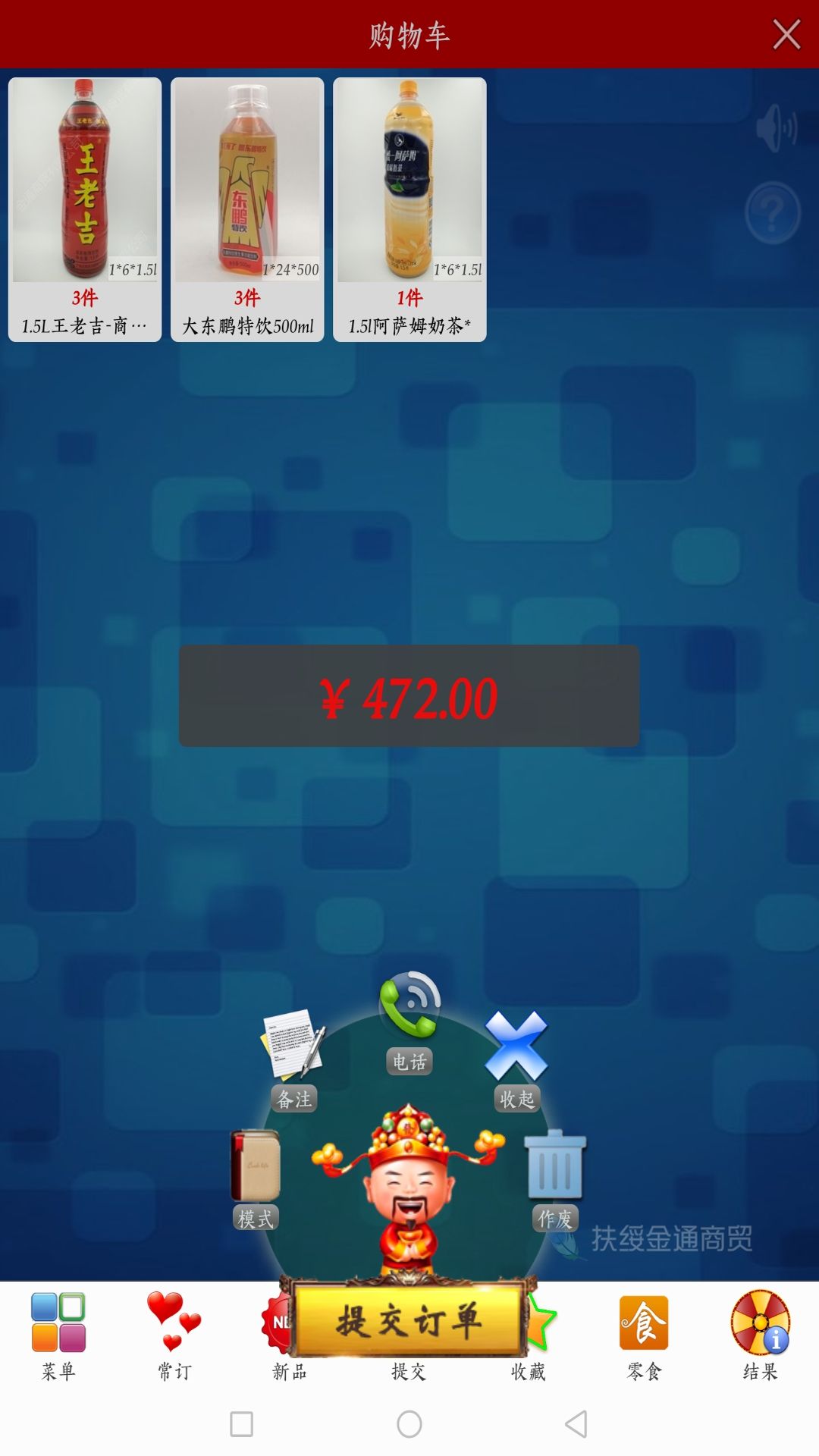Open the 收藏 favorites tab
The image size is (819, 1456).
coord(529,1370)
